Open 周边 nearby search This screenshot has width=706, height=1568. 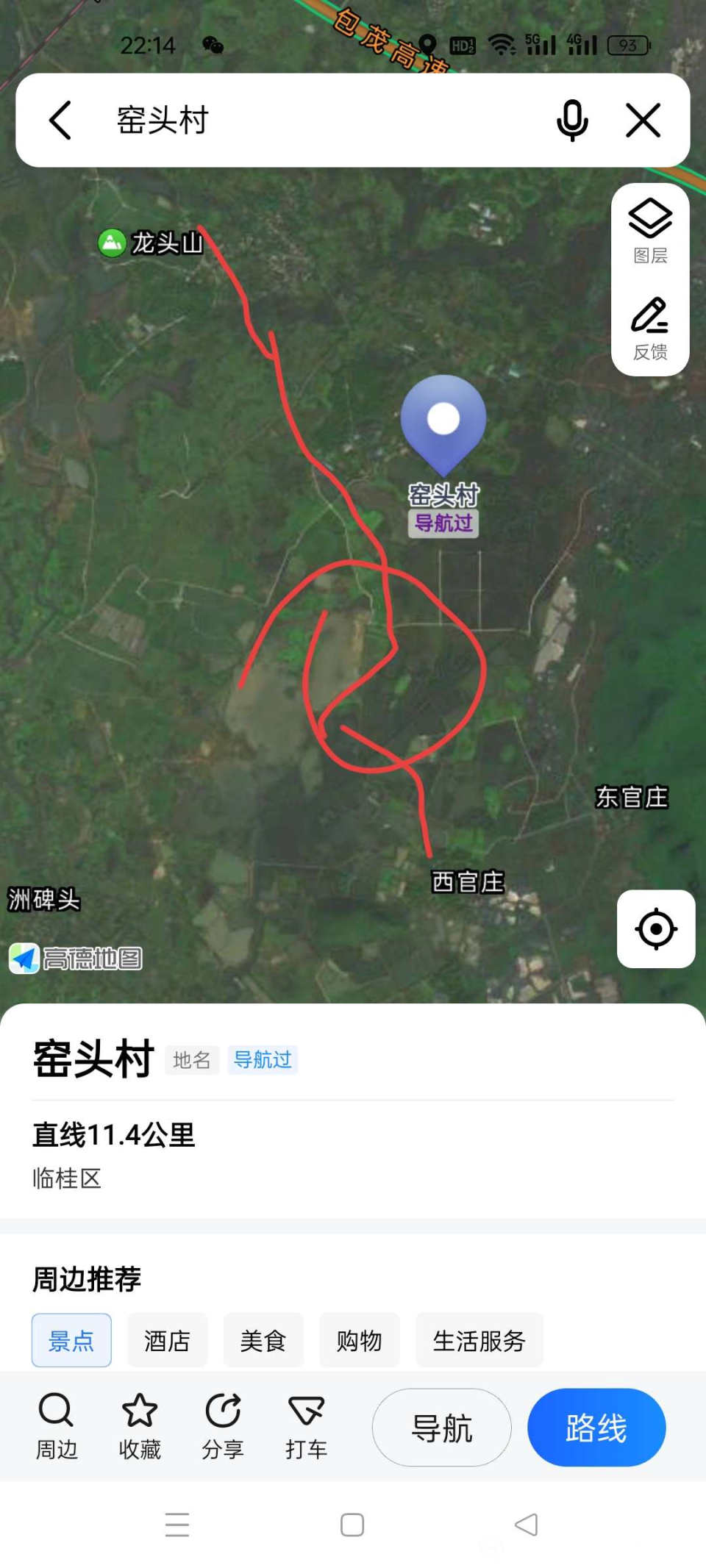[x=57, y=1425]
